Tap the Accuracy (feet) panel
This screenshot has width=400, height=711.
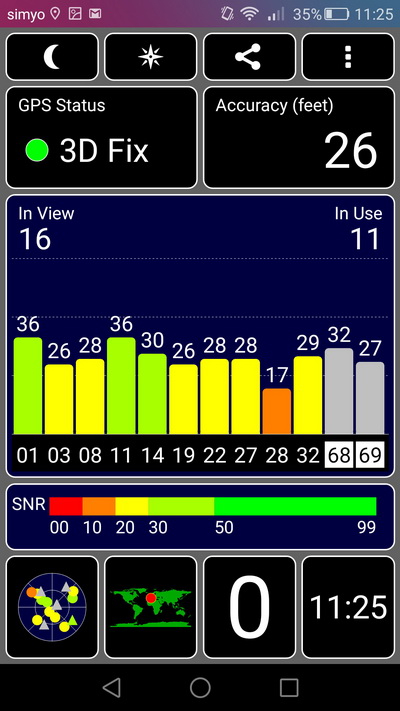pyautogui.click(x=299, y=137)
